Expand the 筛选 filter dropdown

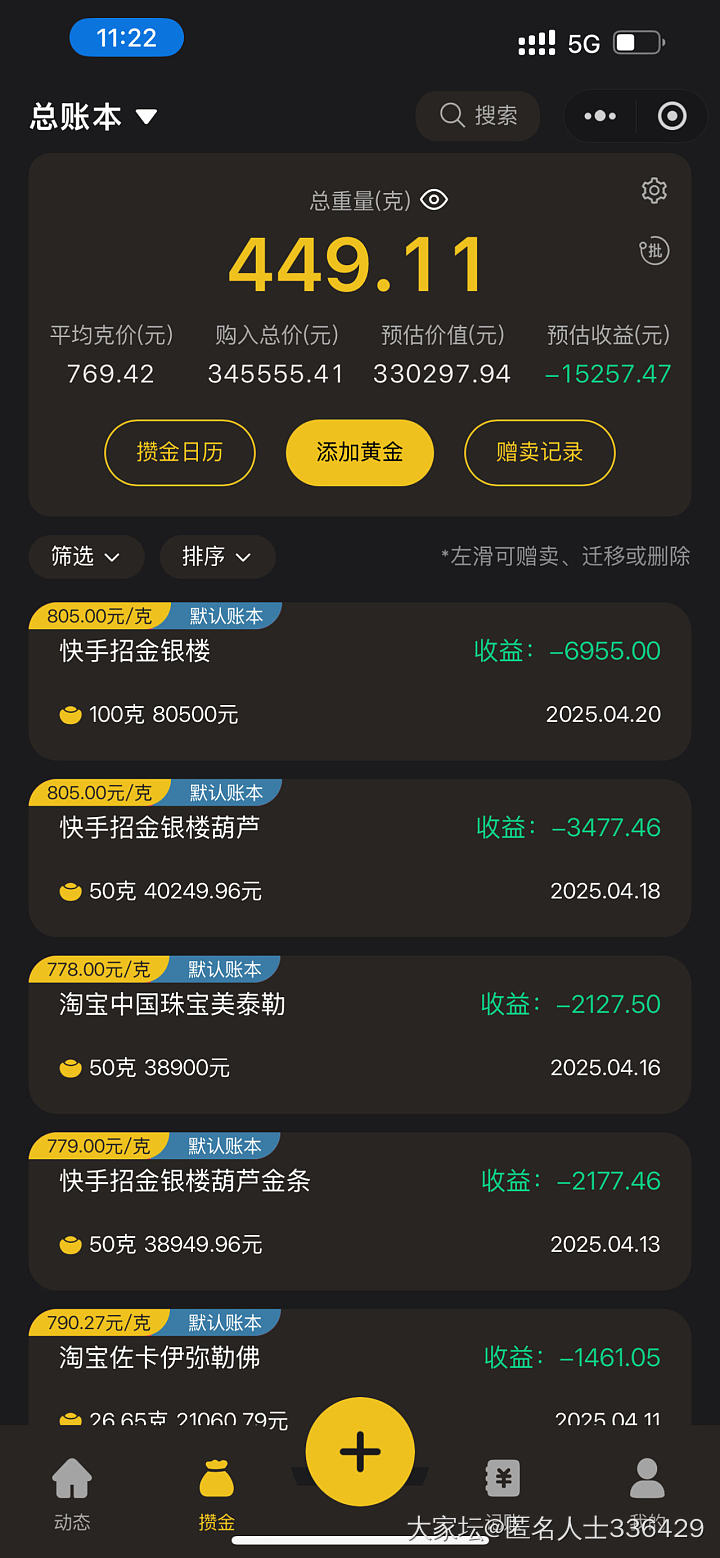(86, 557)
